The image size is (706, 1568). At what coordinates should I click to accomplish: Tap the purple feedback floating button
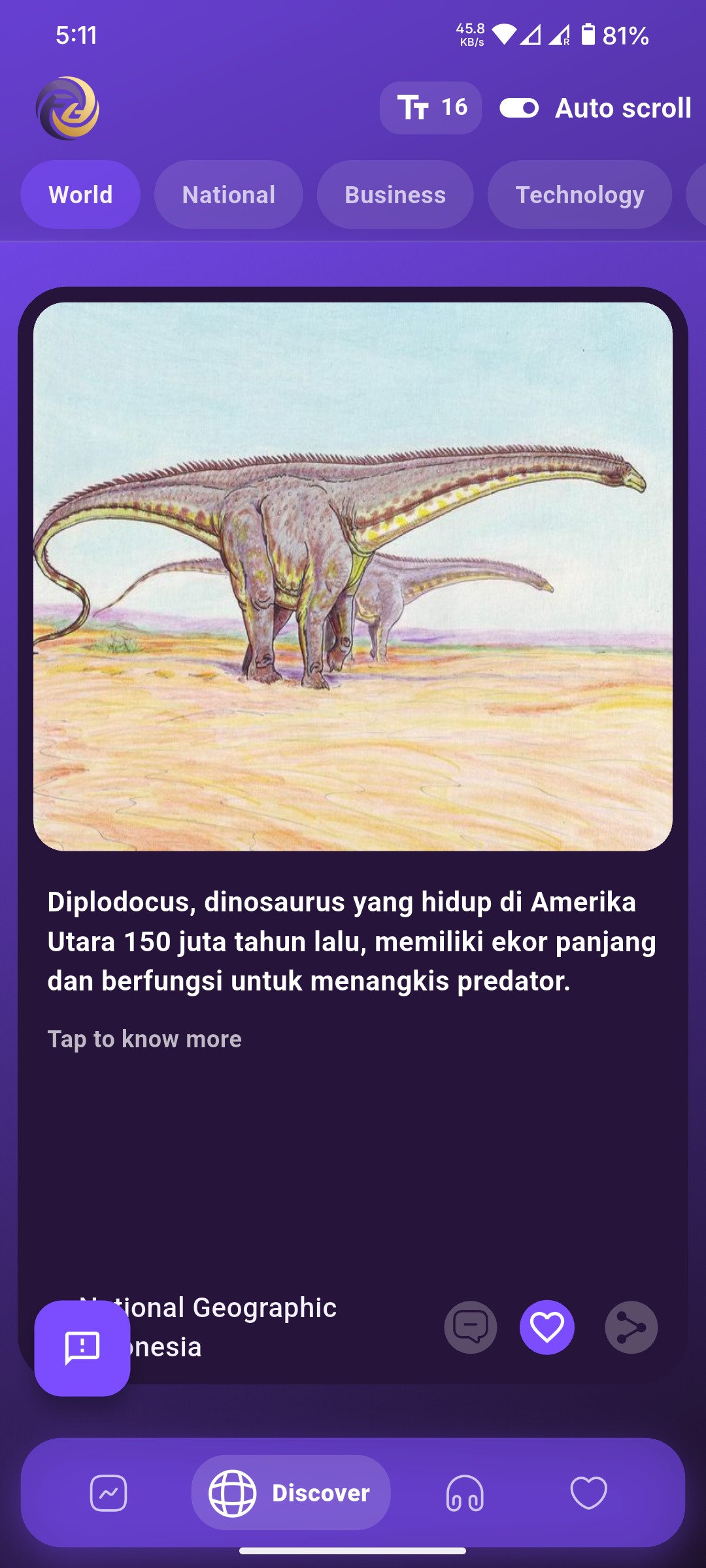(82, 1348)
